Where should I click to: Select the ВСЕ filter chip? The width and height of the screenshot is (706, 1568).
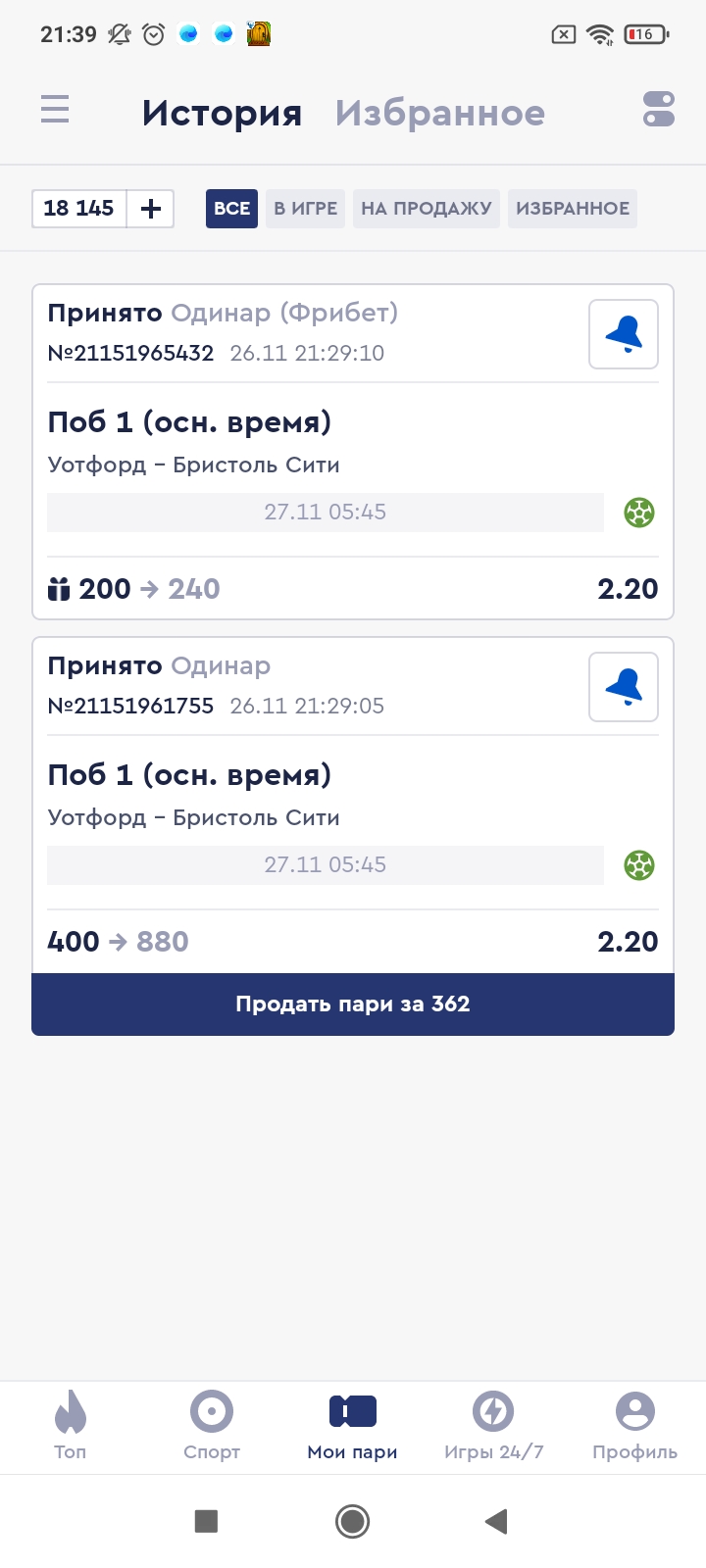click(231, 209)
